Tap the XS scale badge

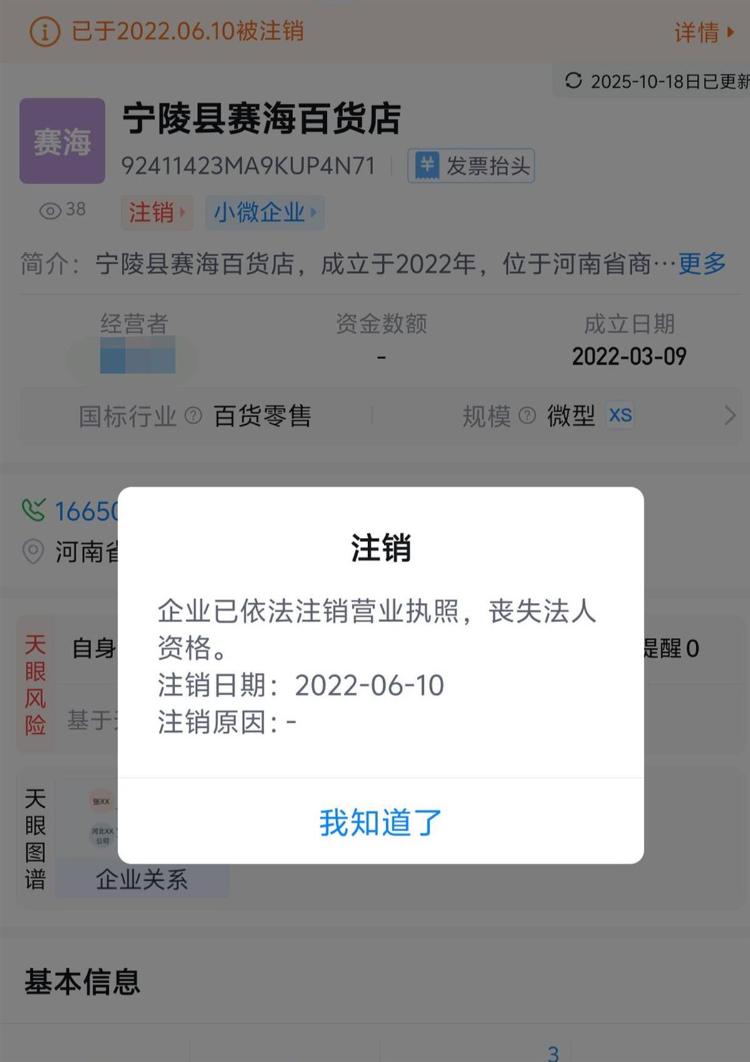click(x=620, y=414)
